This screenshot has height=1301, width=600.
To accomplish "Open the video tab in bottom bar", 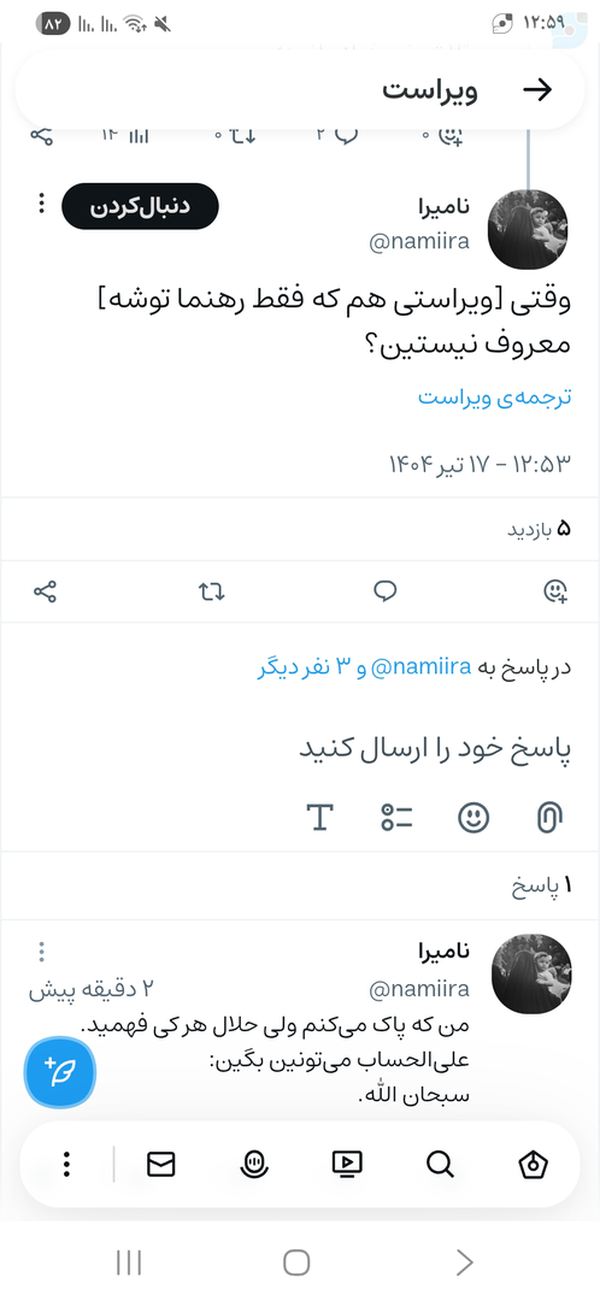I will coord(346,1164).
